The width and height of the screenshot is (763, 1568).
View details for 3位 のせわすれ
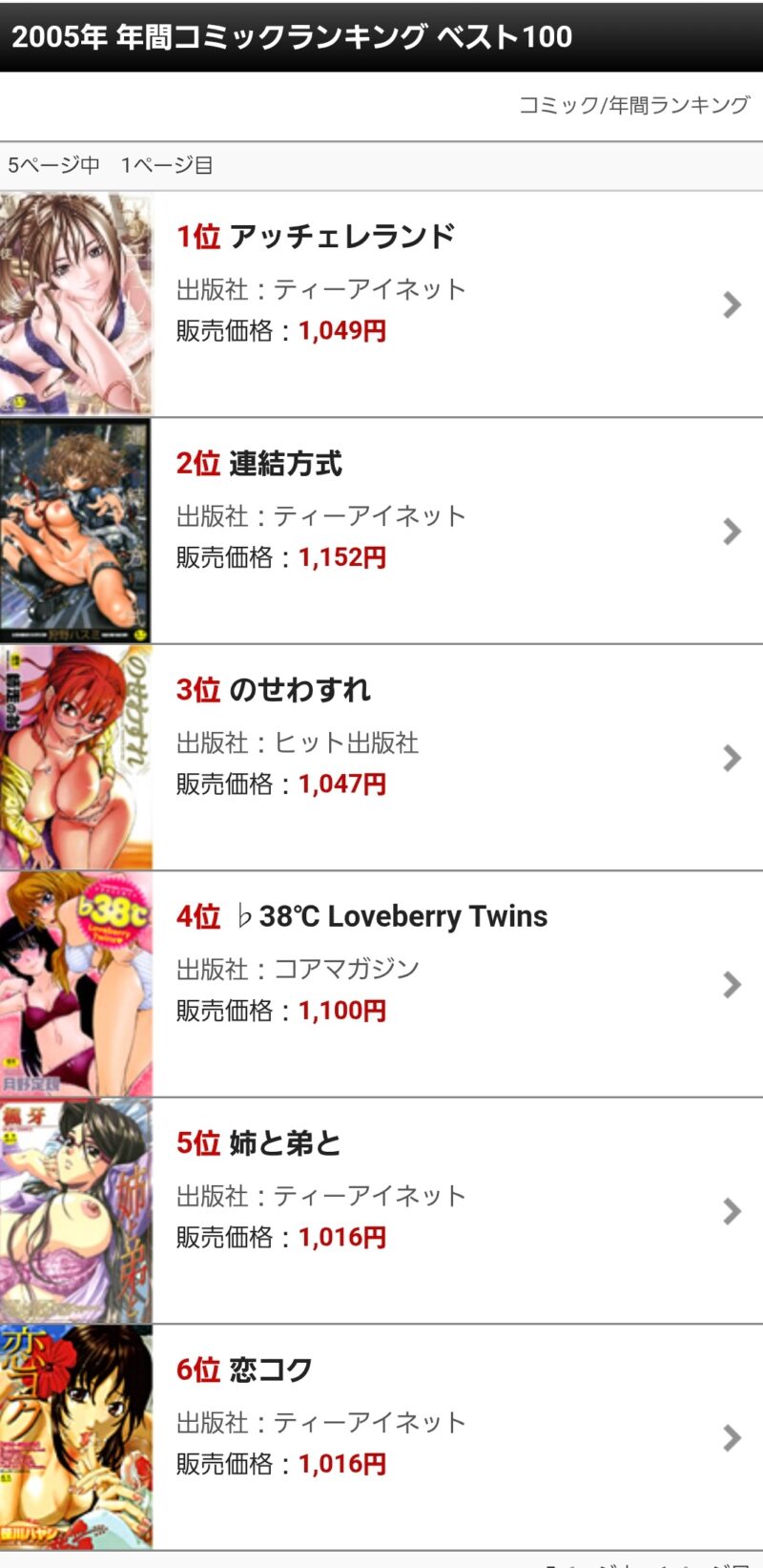(x=381, y=758)
